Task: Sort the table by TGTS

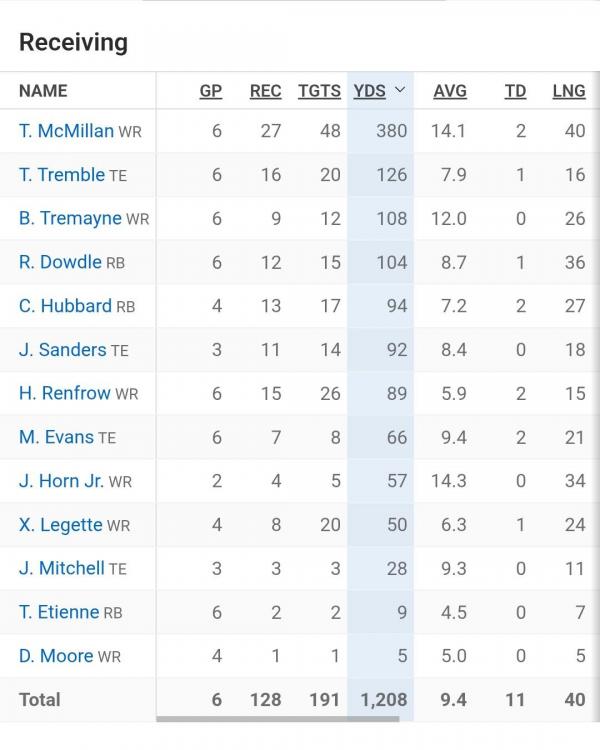Action: pyautogui.click(x=319, y=91)
